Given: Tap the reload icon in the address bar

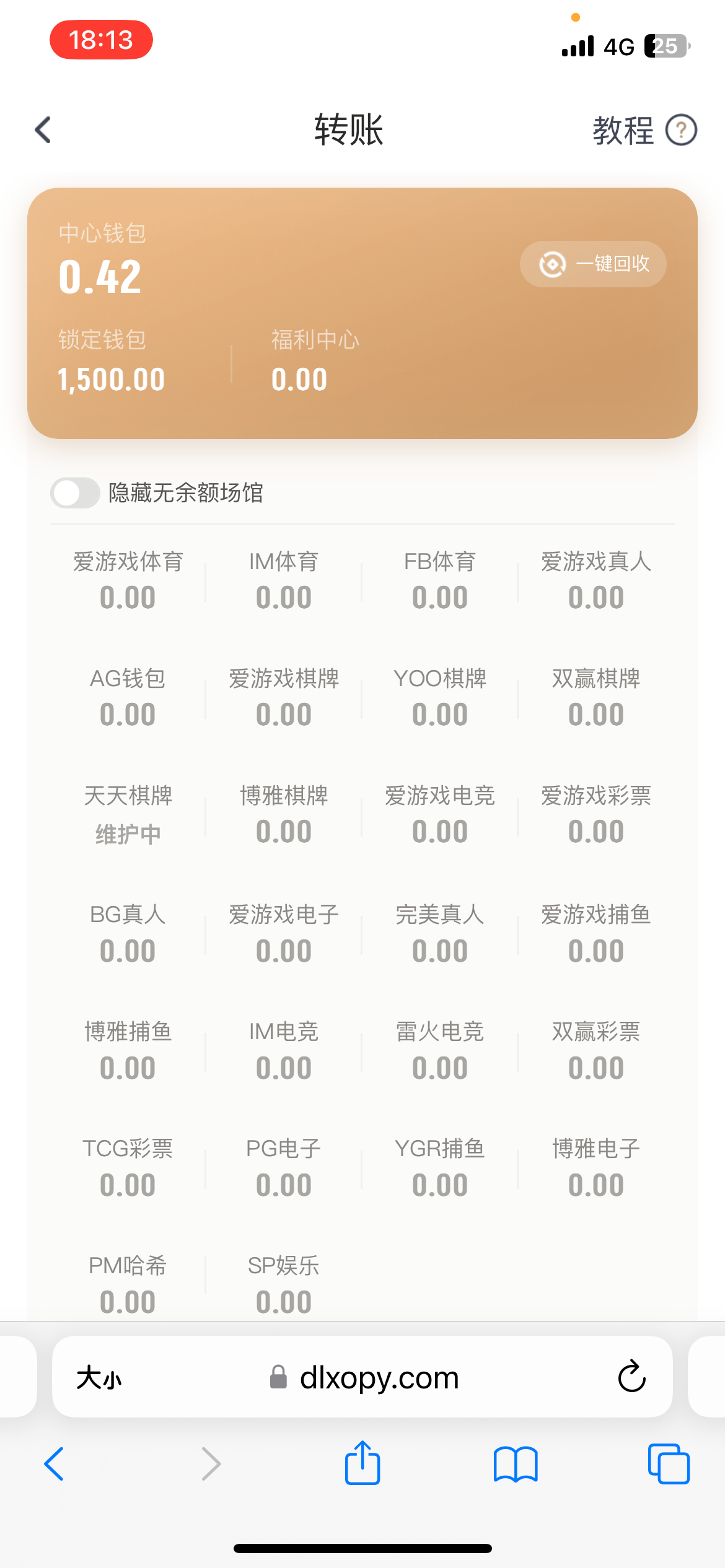Looking at the screenshot, I should 631,1377.
